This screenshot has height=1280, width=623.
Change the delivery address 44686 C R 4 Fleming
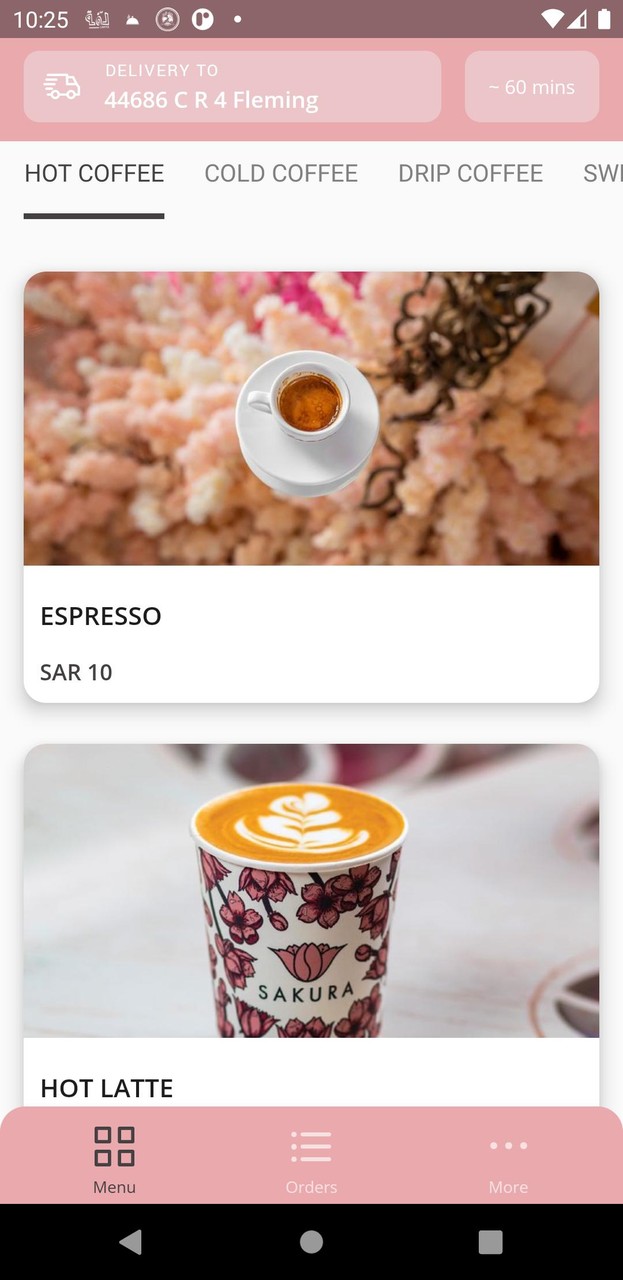[x=232, y=87]
